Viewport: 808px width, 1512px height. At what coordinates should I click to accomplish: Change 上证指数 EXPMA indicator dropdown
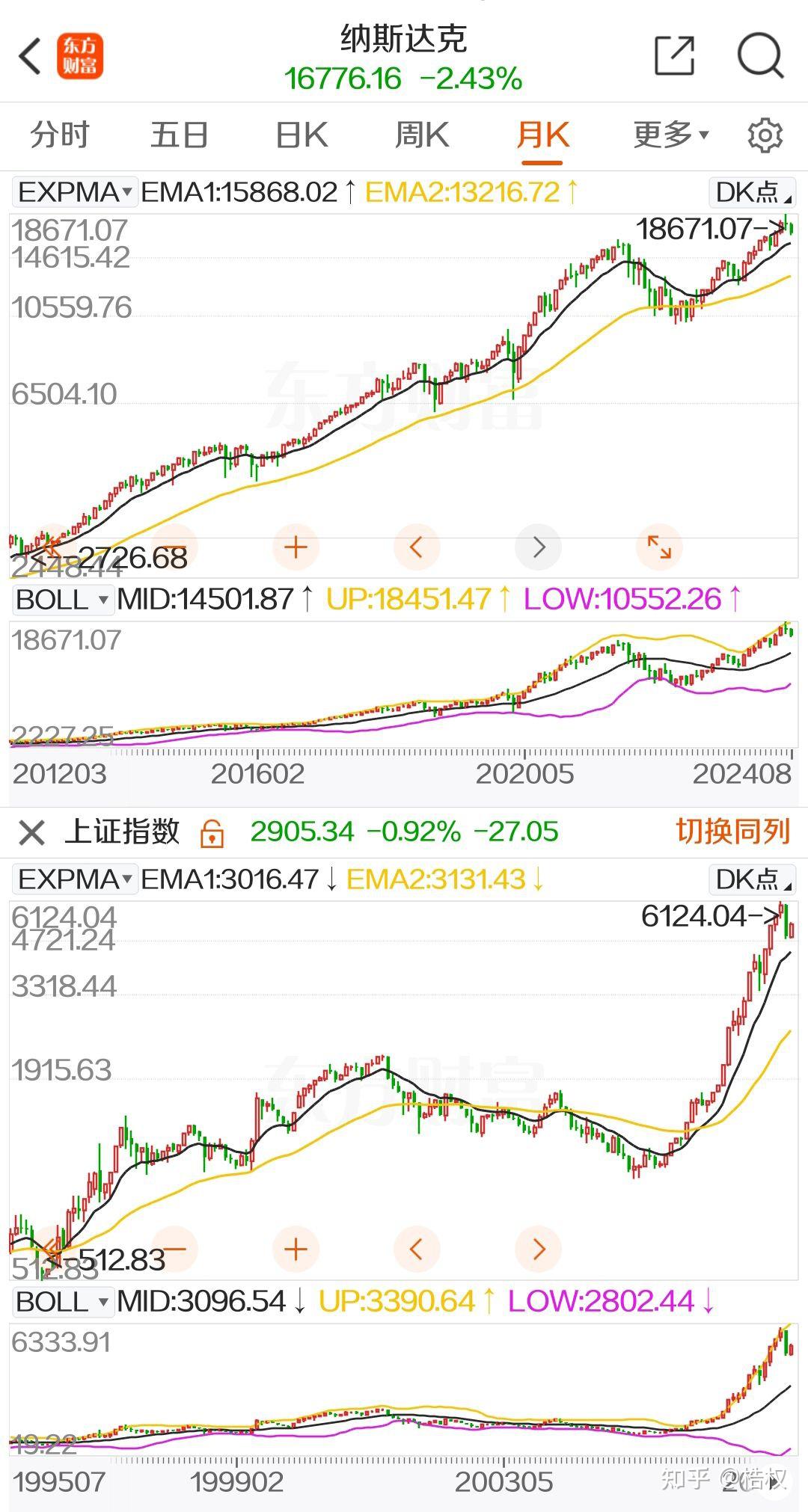(x=74, y=879)
